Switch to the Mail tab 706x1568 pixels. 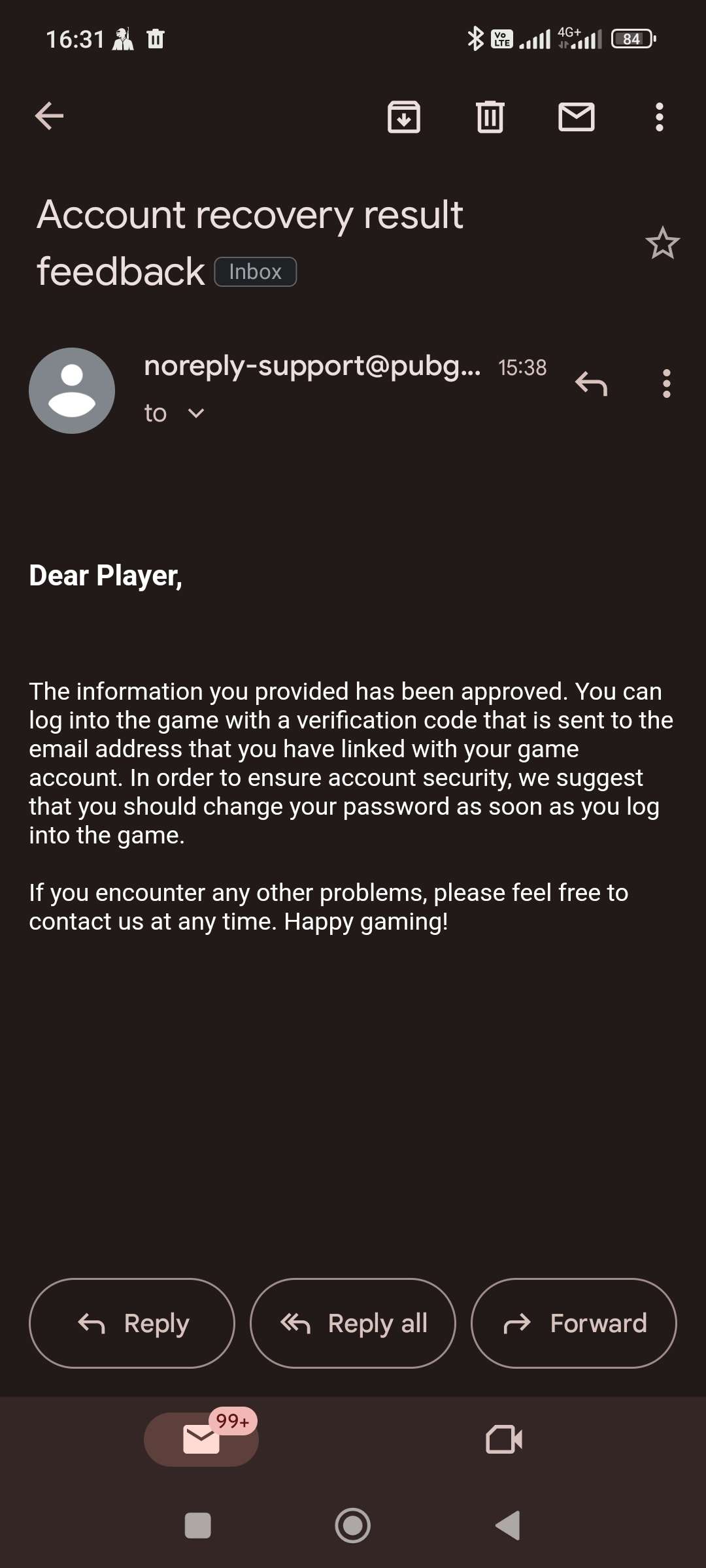[x=201, y=1439]
